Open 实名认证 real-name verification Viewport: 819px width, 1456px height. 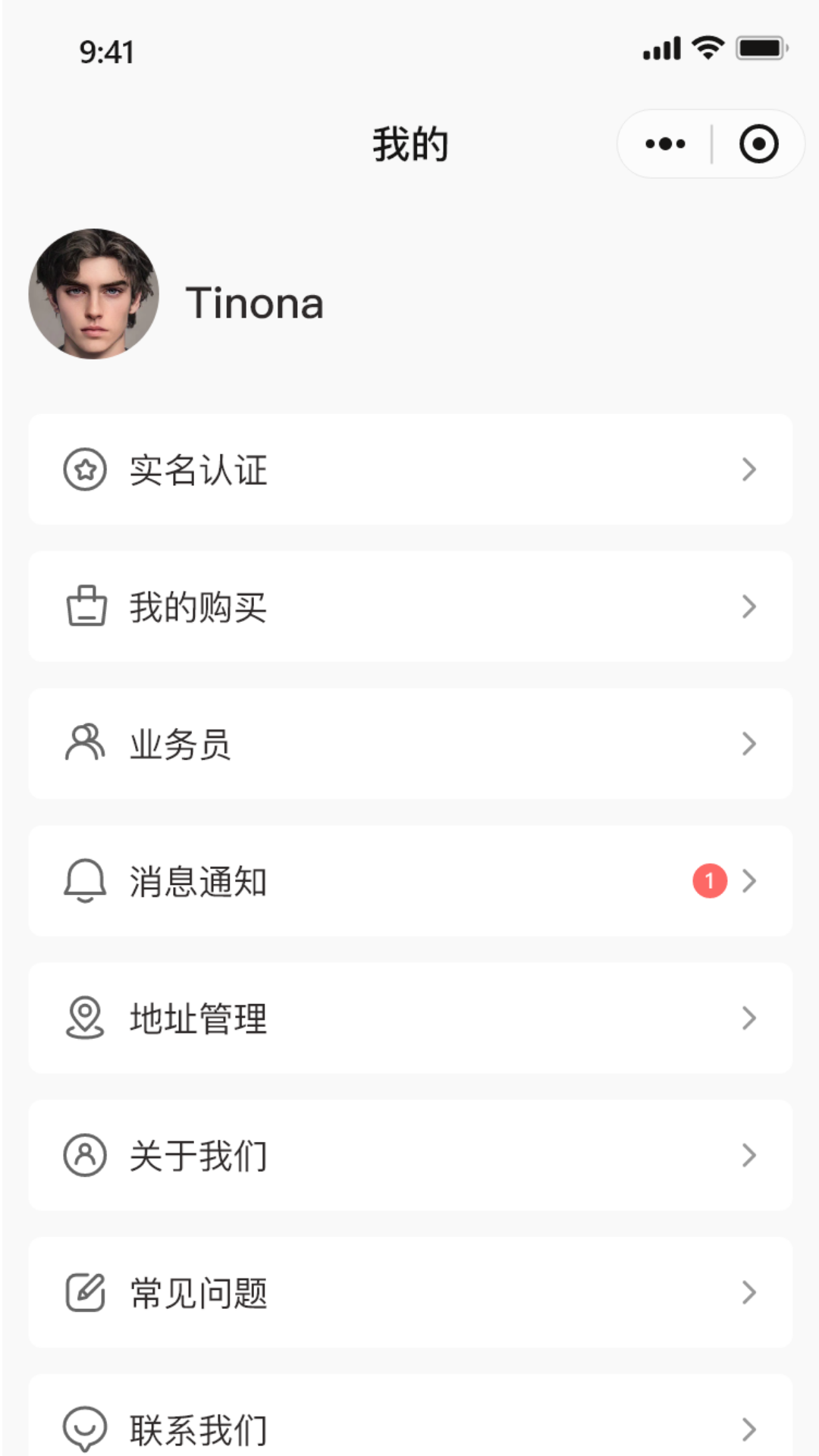(x=410, y=469)
